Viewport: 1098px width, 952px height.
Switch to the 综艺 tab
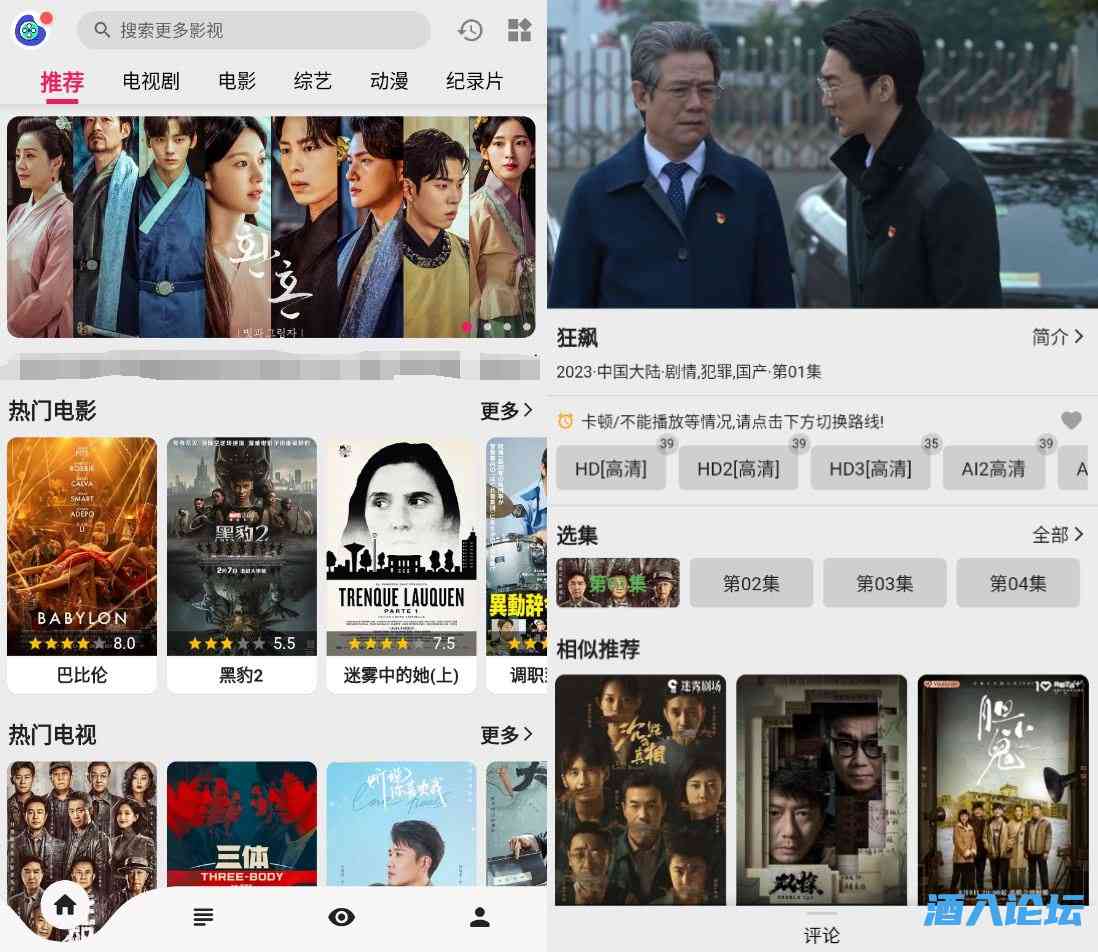(313, 81)
